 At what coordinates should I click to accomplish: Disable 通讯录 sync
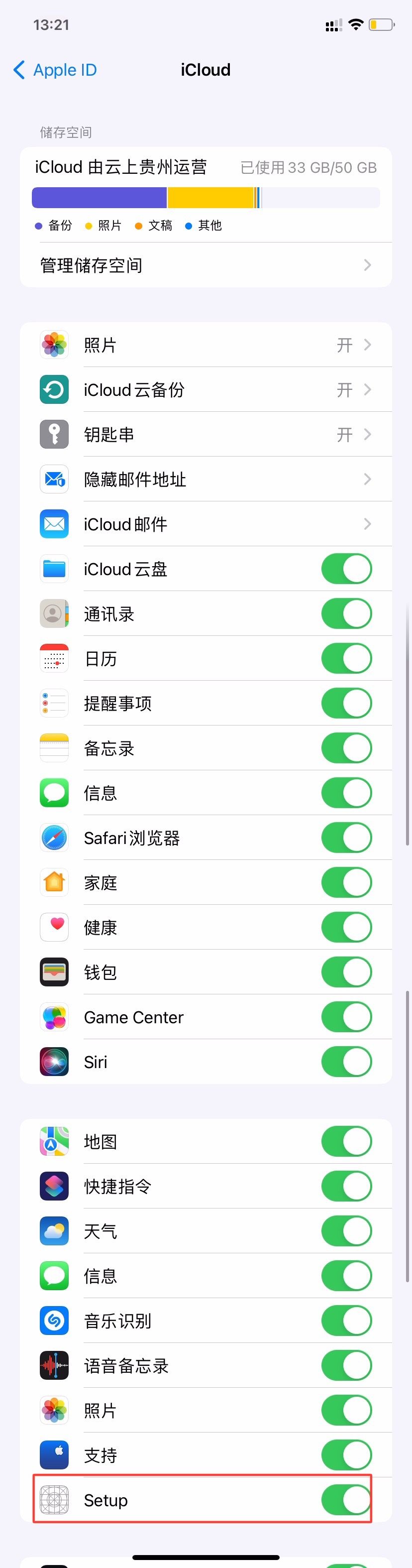[x=346, y=613]
